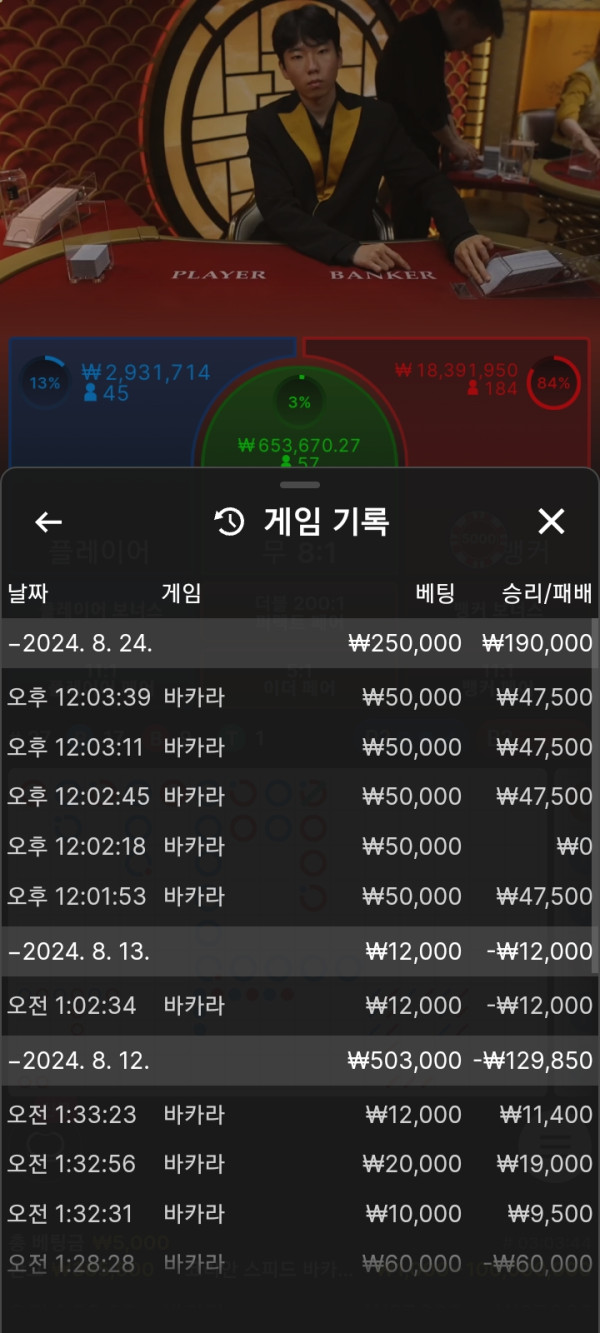
Task: Open the 오전 1:28:28 record with ₩60,000 bet
Action: click(300, 1264)
